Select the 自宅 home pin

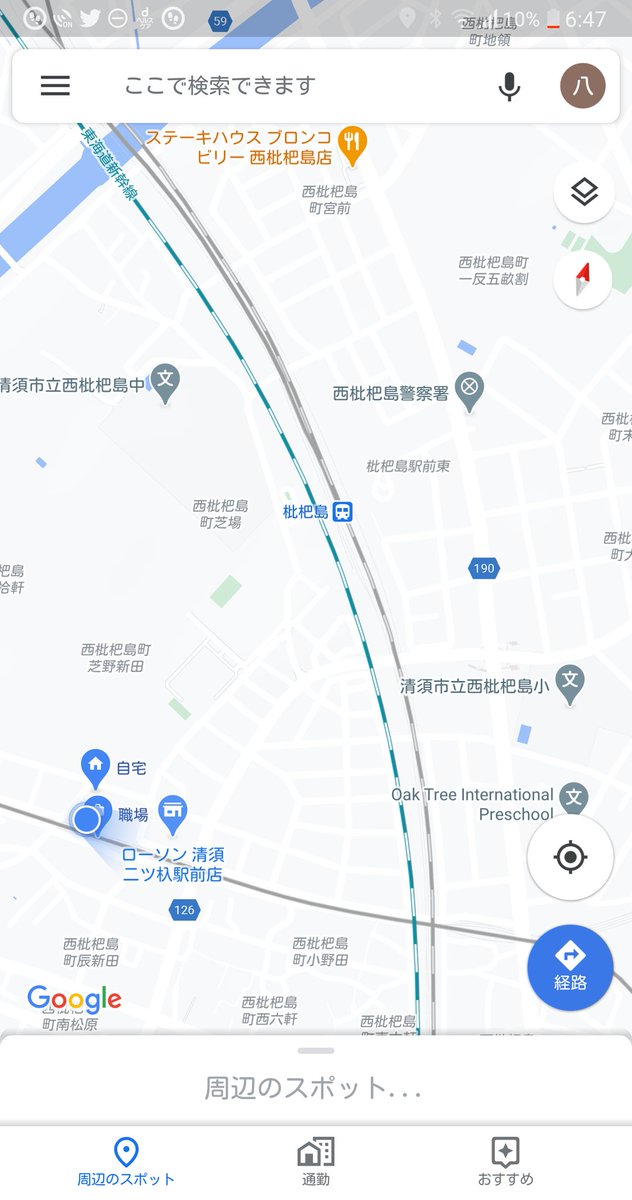point(96,767)
